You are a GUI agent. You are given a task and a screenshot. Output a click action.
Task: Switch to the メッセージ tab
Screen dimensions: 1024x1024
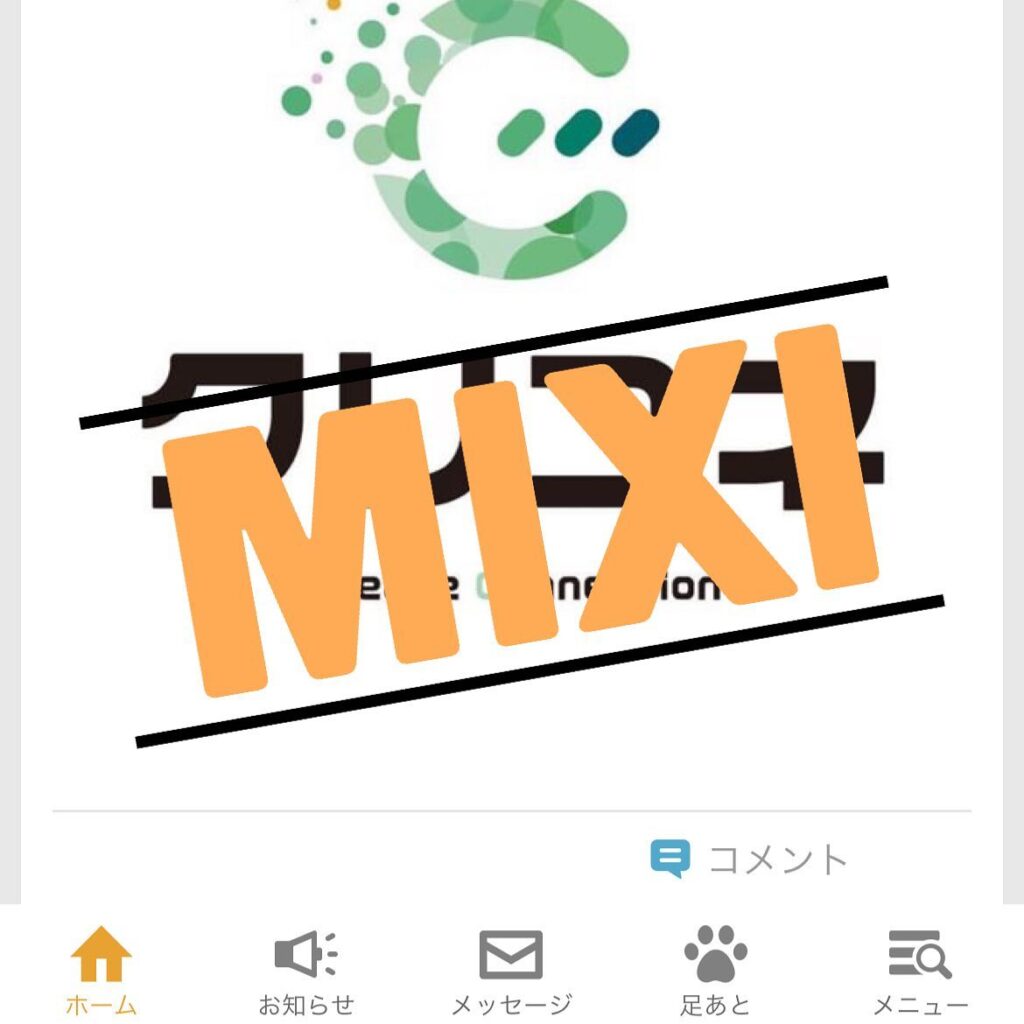tap(511, 968)
